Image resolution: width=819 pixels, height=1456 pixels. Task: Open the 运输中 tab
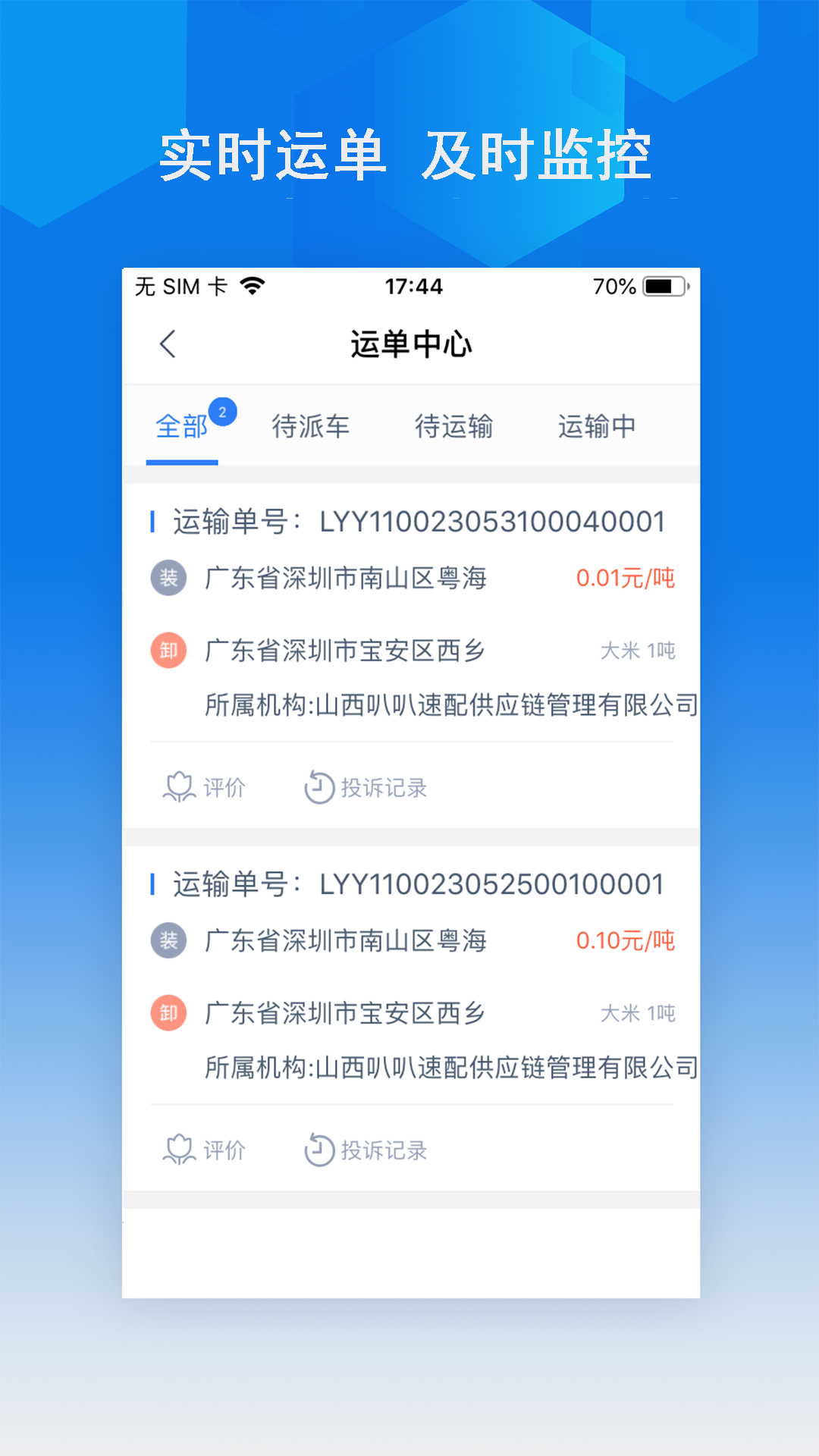tap(597, 427)
